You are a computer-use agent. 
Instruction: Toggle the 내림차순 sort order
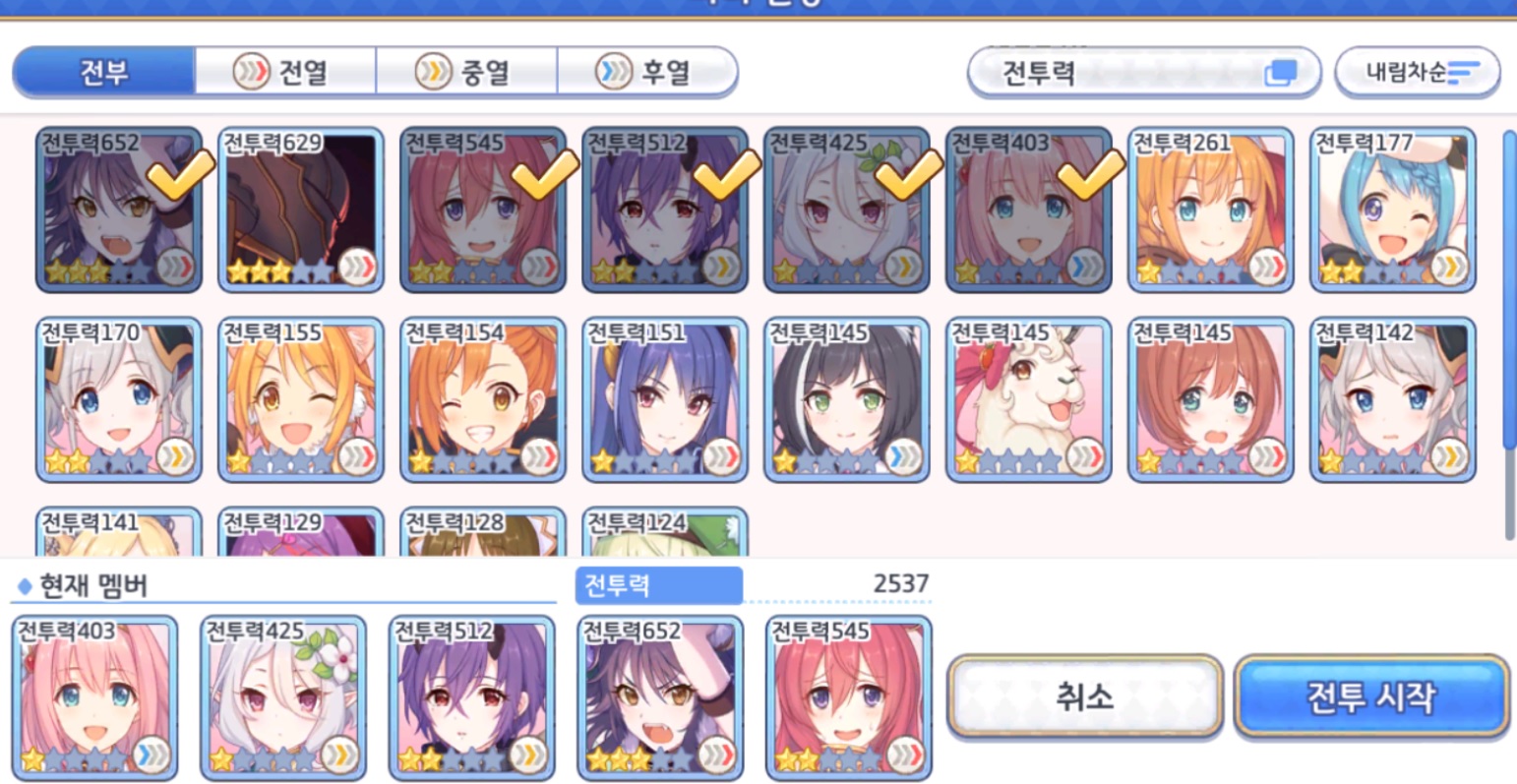(1417, 72)
